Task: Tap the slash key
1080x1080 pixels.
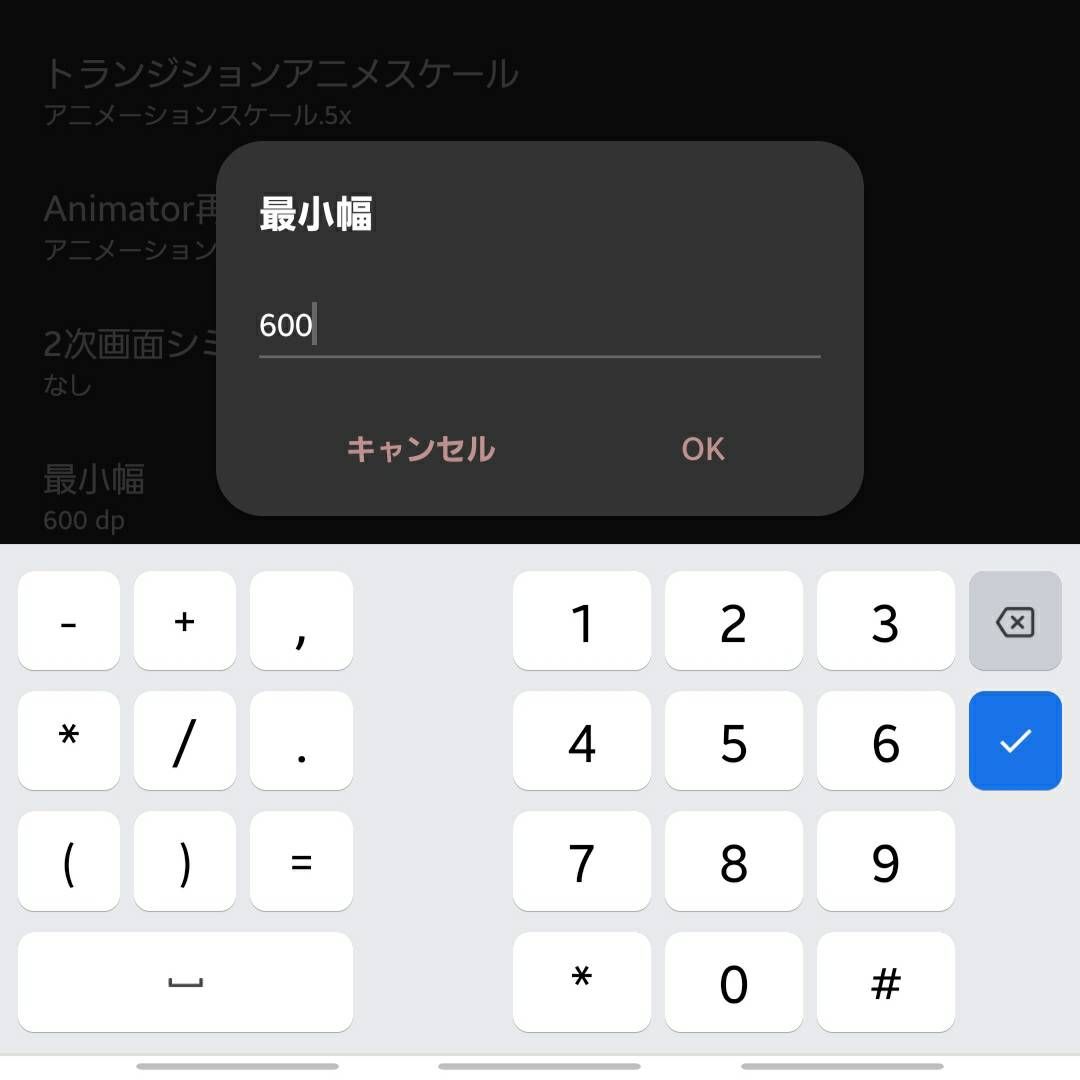Action: pyautogui.click(x=184, y=742)
